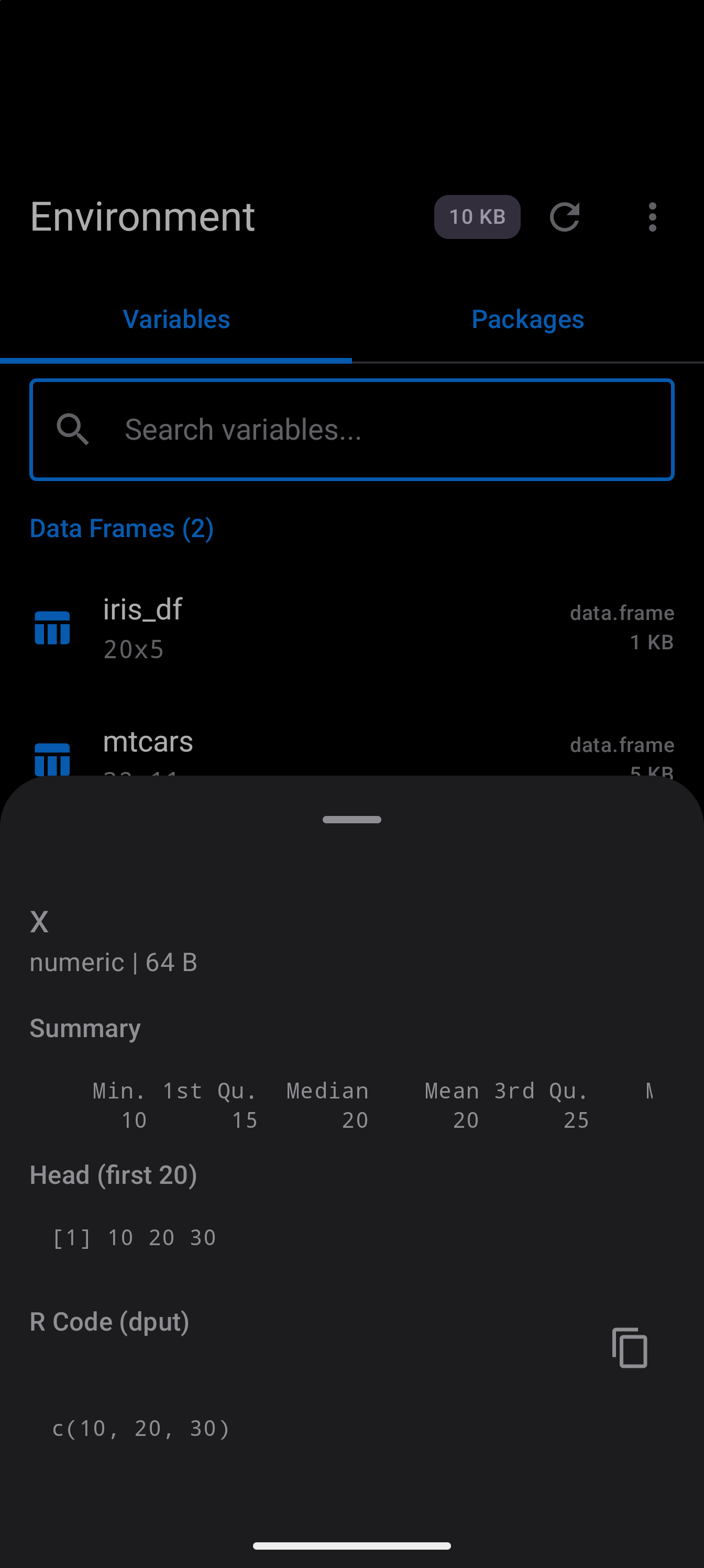
Task: Switch to the Packages tab
Action: pyautogui.click(x=527, y=320)
